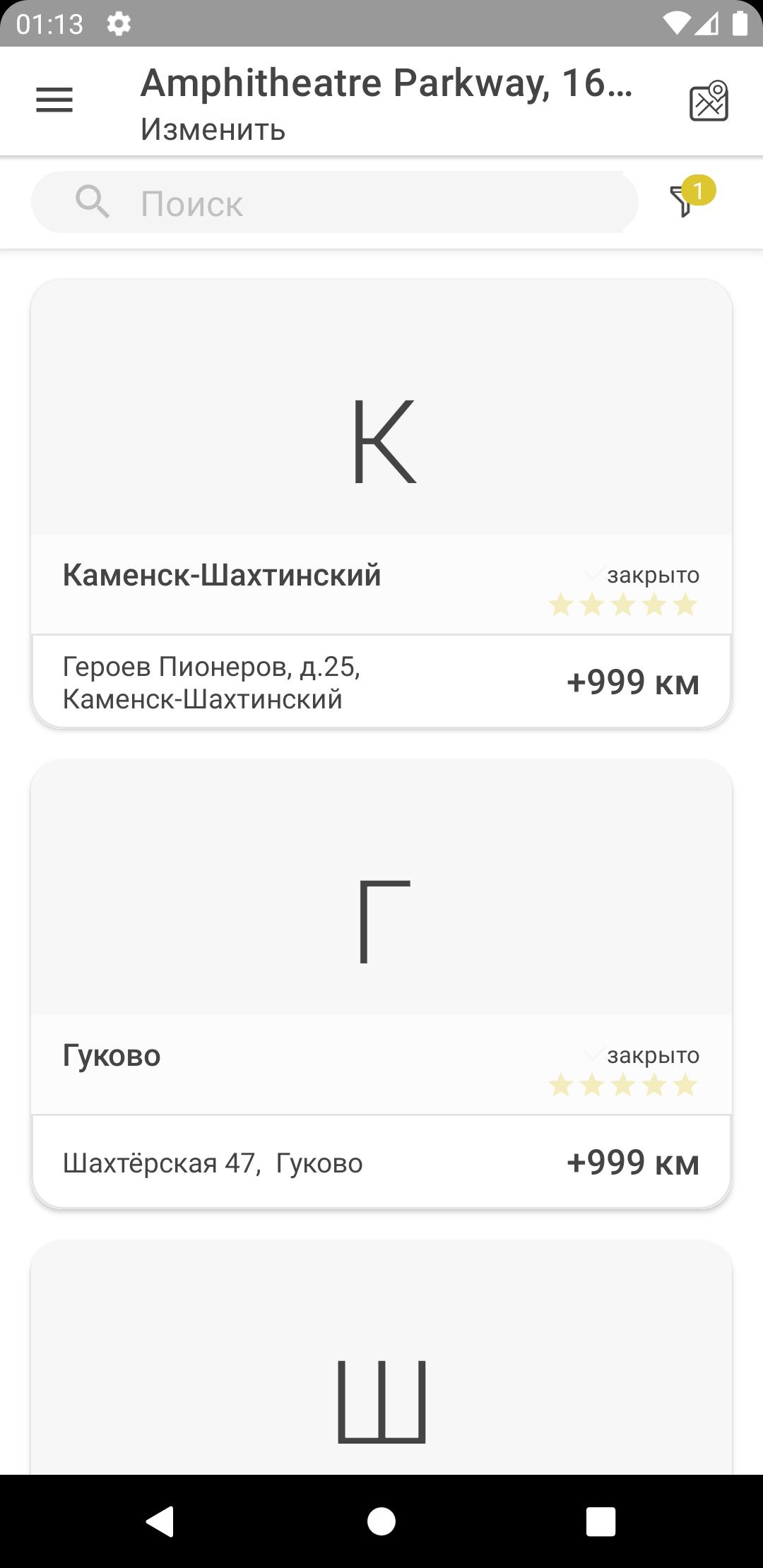Open the map view icon

coord(709,101)
